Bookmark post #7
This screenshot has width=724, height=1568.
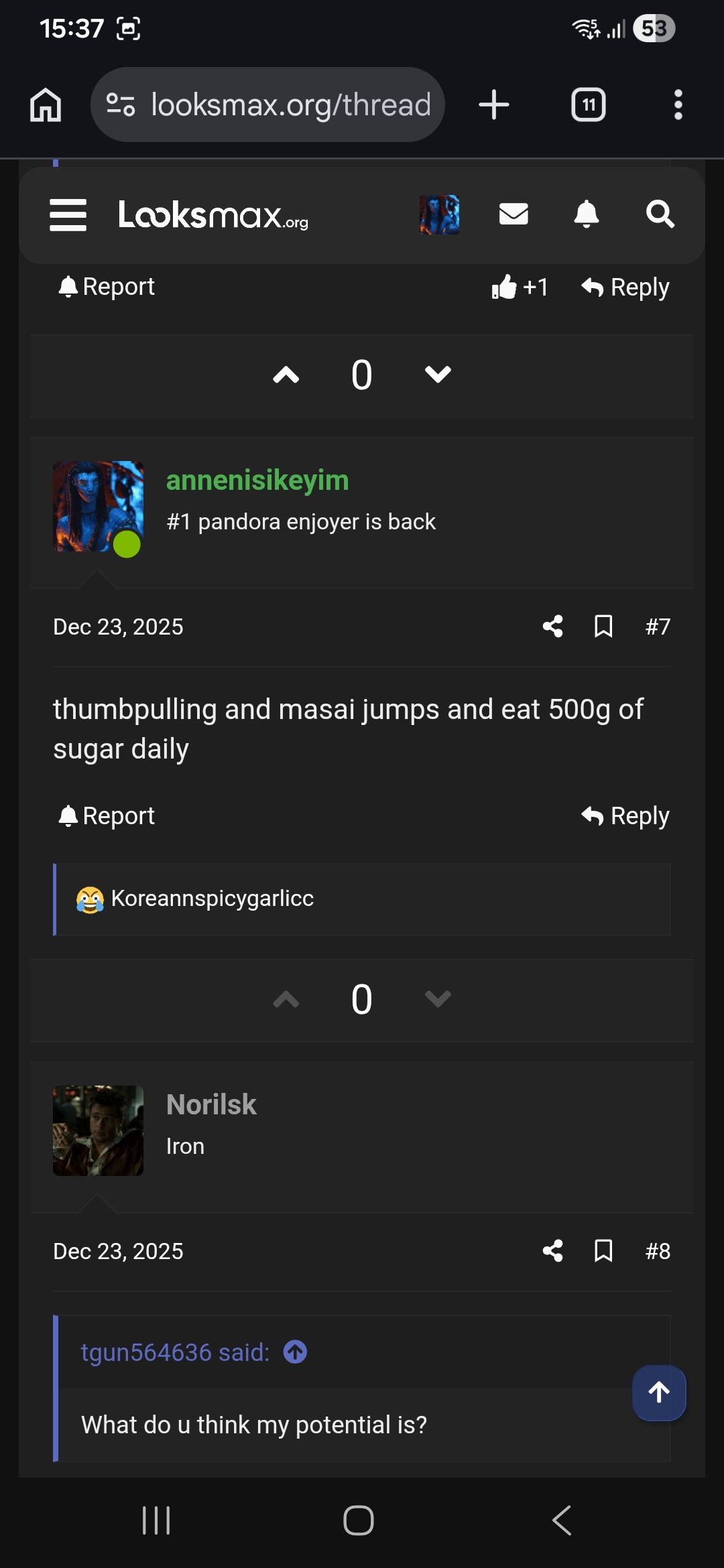pyautogui.click(x=603, y=627)
